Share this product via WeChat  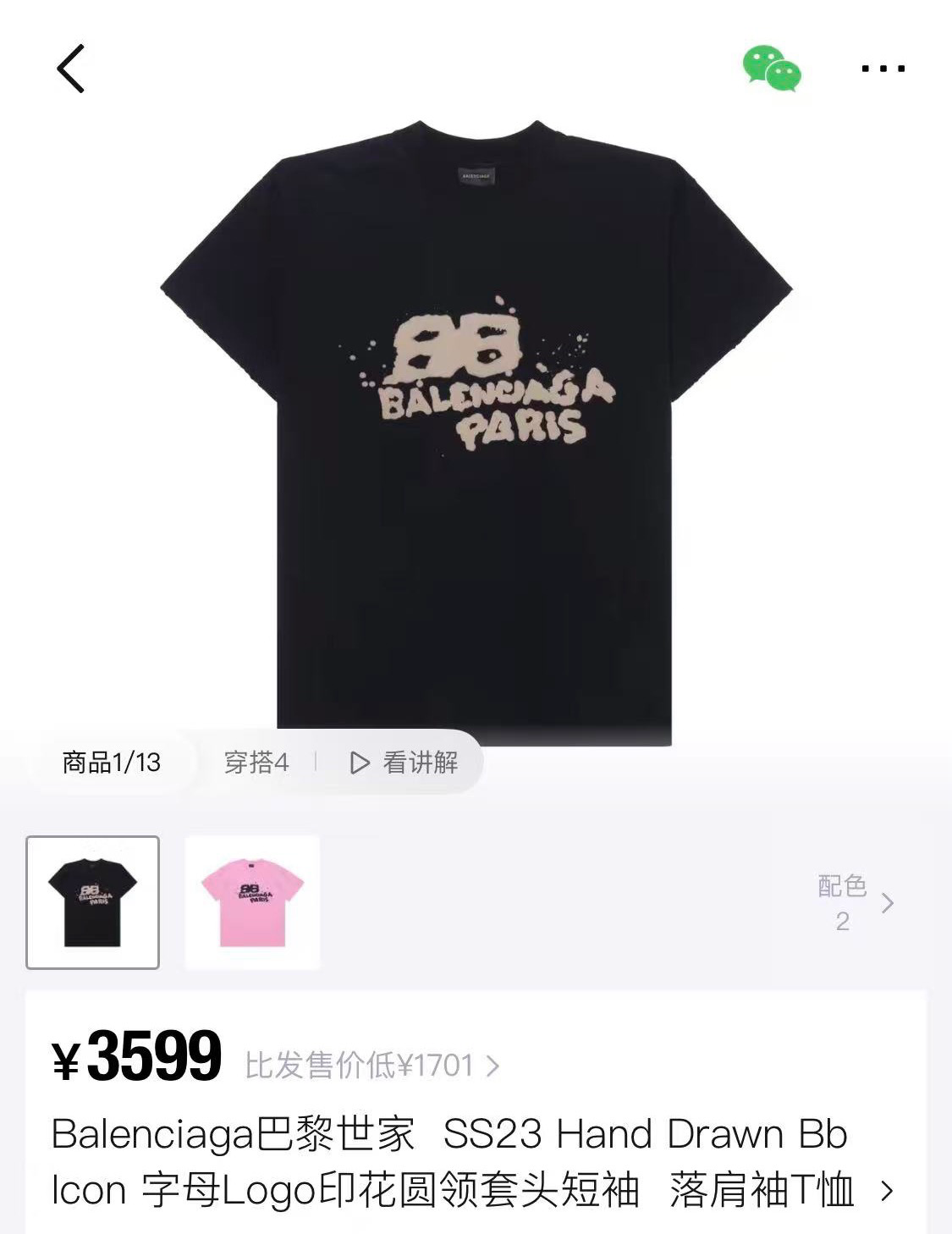[x=771, y=69]
